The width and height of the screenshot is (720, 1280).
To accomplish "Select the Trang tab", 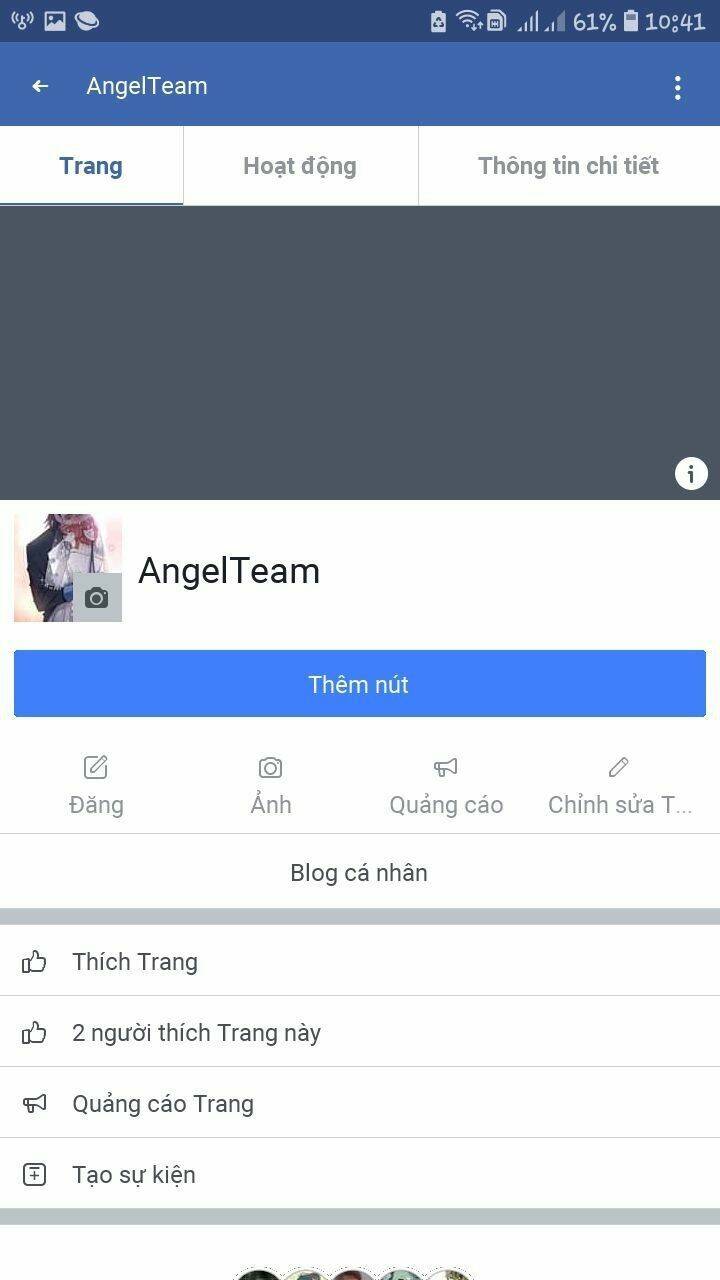I will 91,165.
